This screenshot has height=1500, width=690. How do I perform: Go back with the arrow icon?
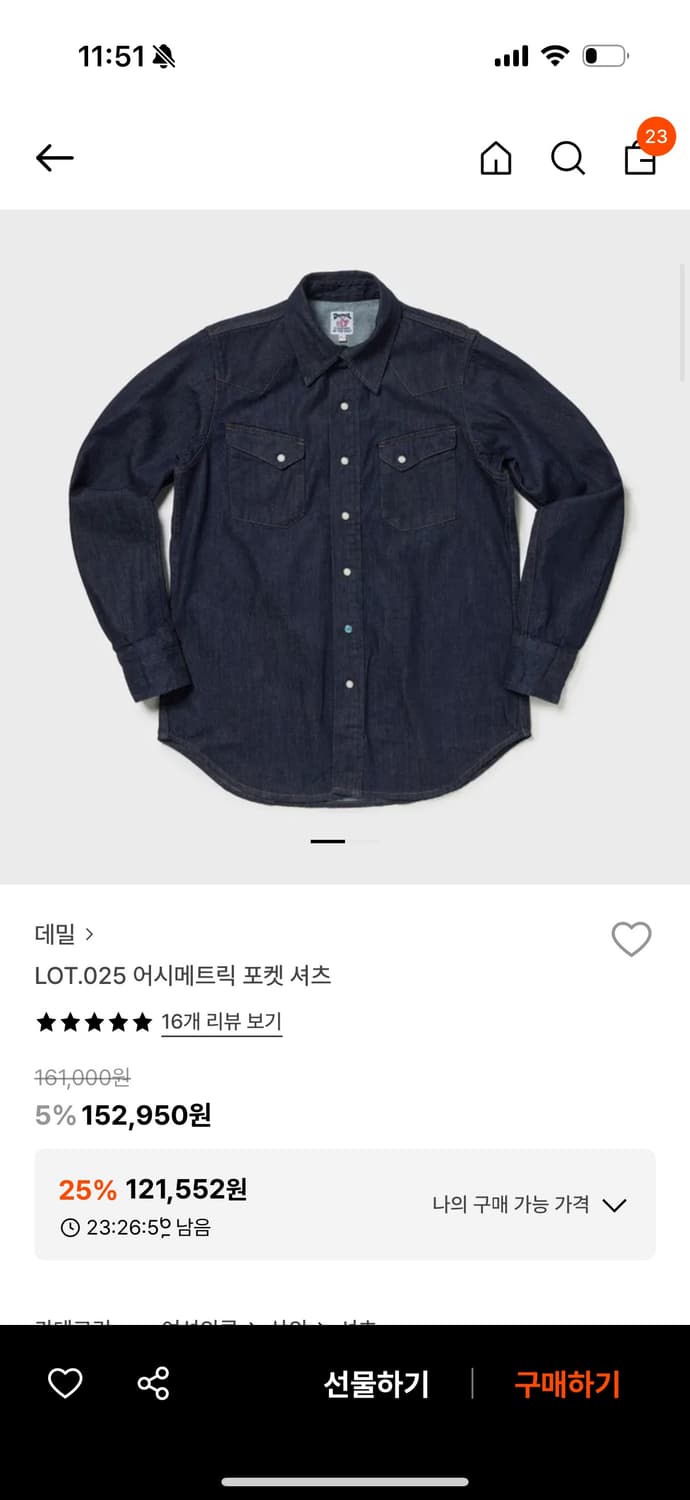coord(55,158)
